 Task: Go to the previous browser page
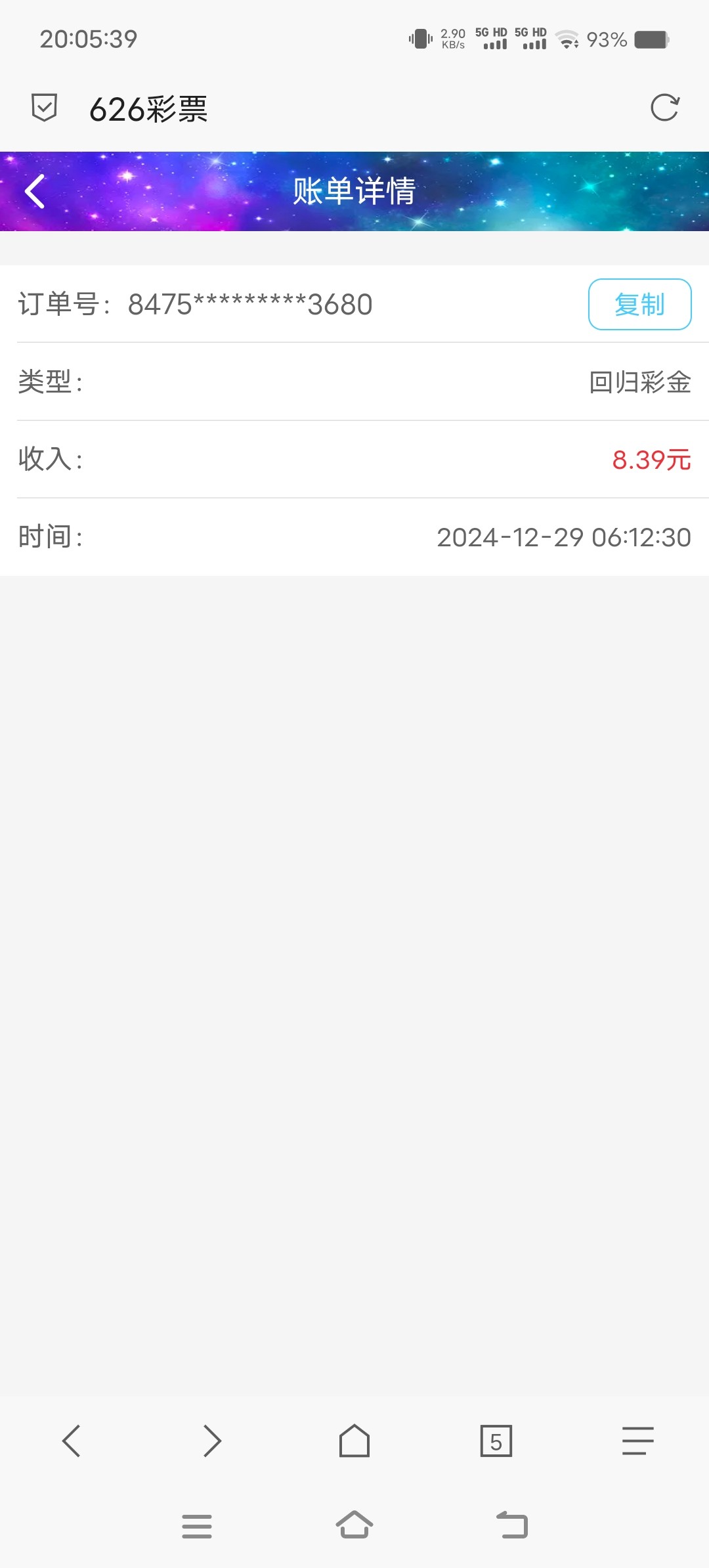(x=71, y=1441)
